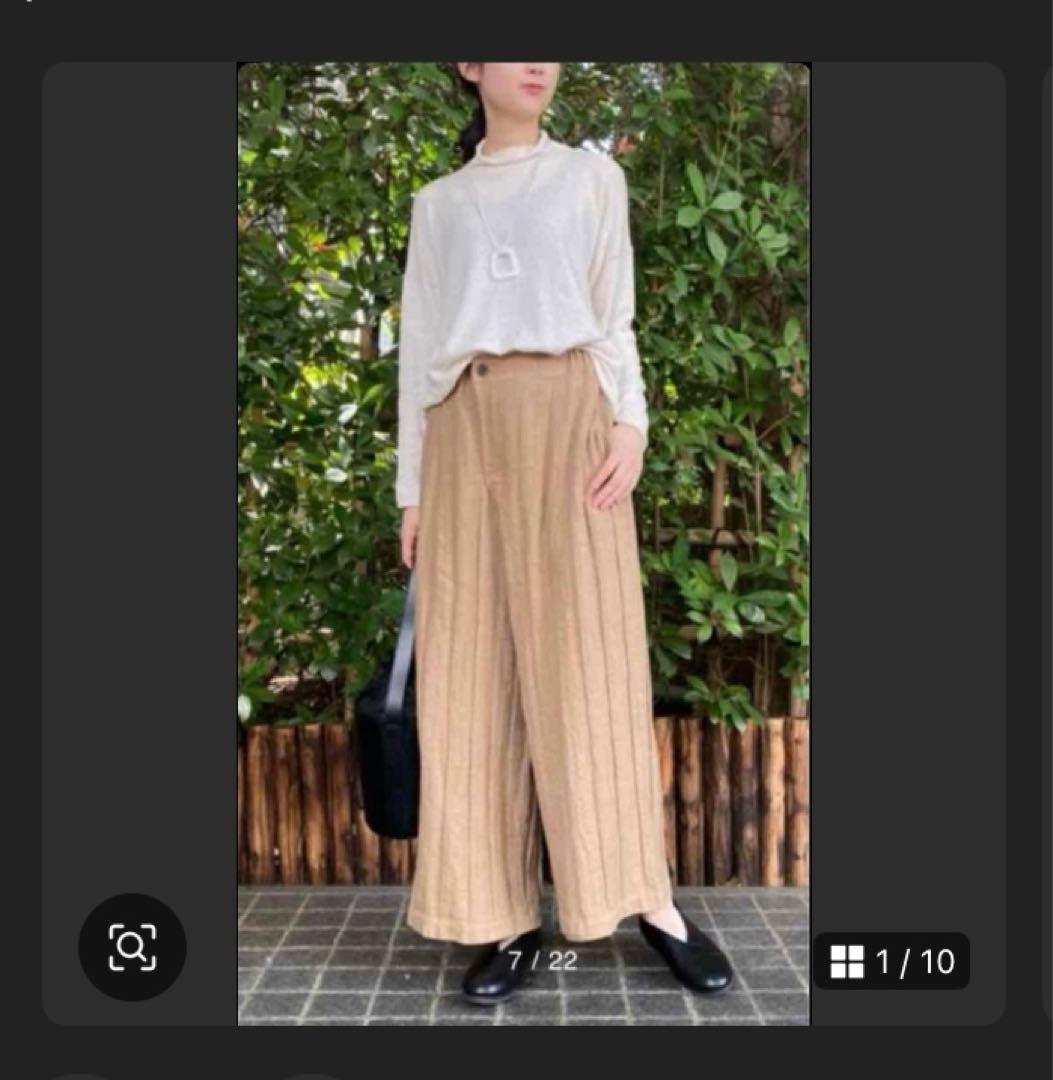Open the photo gallery via 1 / 10 pill
Screen dimensions: 1053x1080
[x=890, y=961]
